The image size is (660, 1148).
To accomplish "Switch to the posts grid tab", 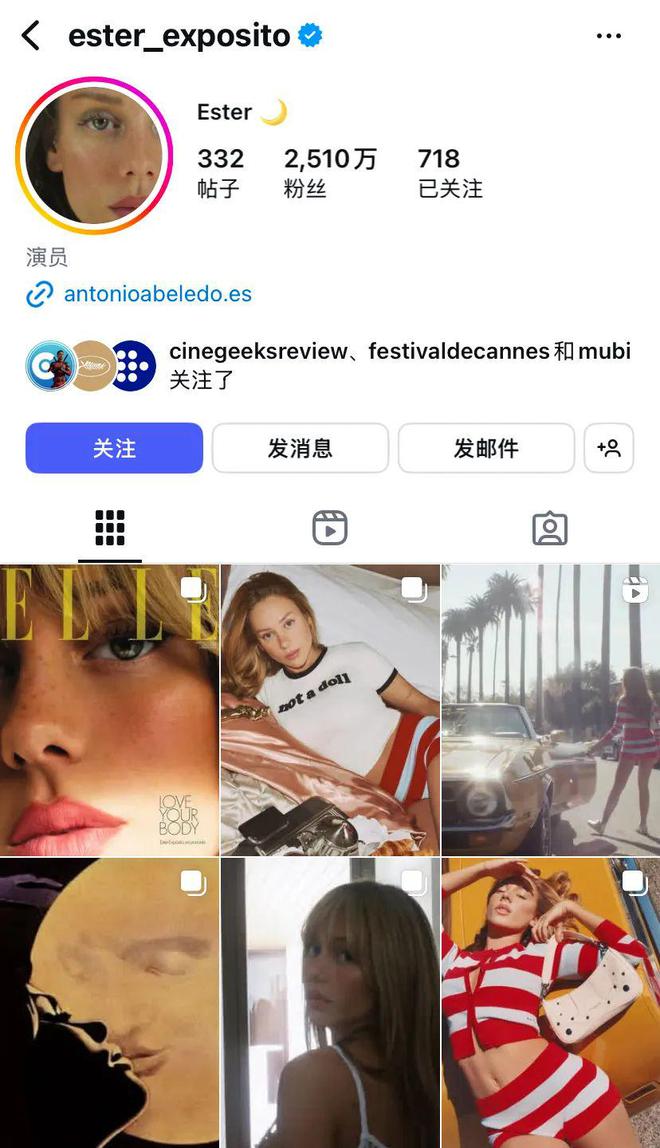I will (x=110, y=527).
